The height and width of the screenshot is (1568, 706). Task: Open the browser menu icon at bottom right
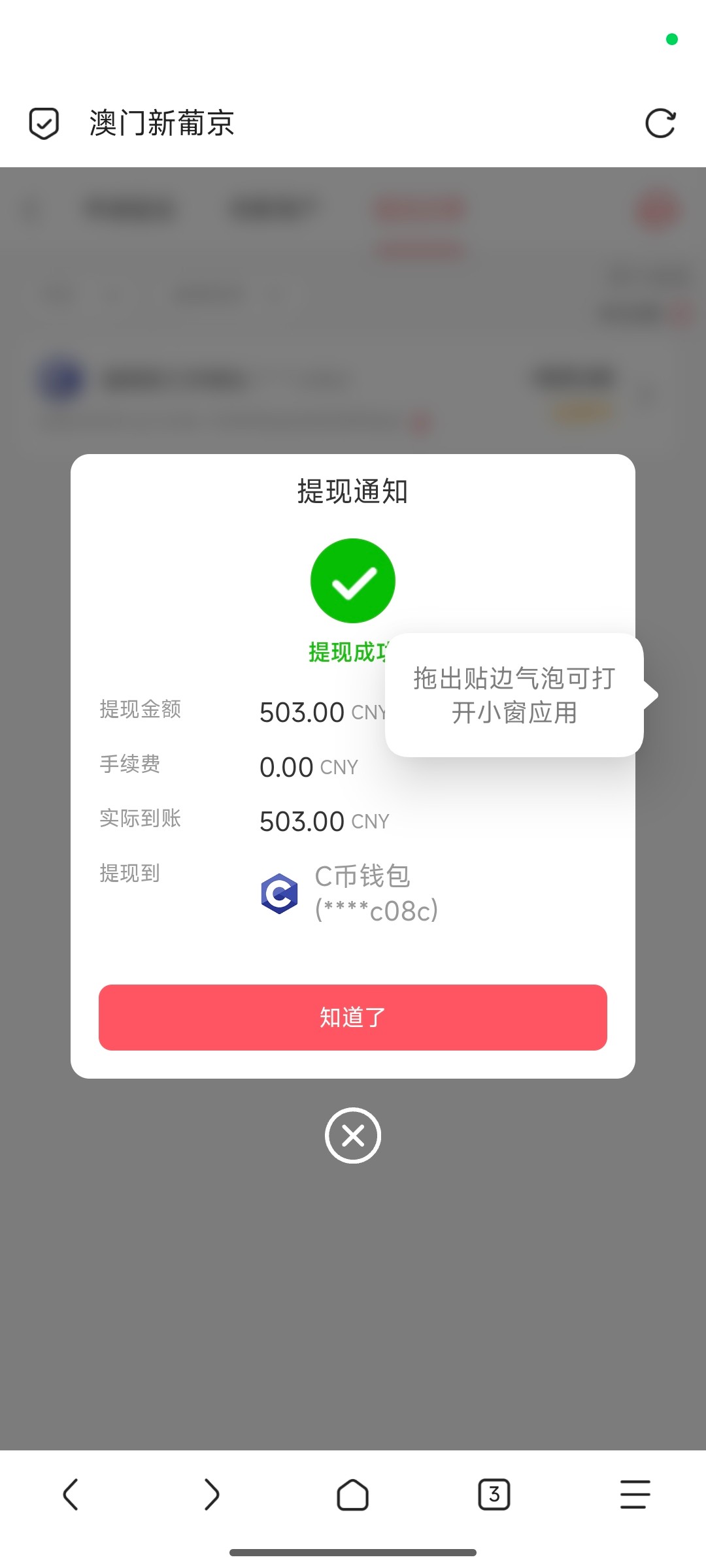(633, 1494)
